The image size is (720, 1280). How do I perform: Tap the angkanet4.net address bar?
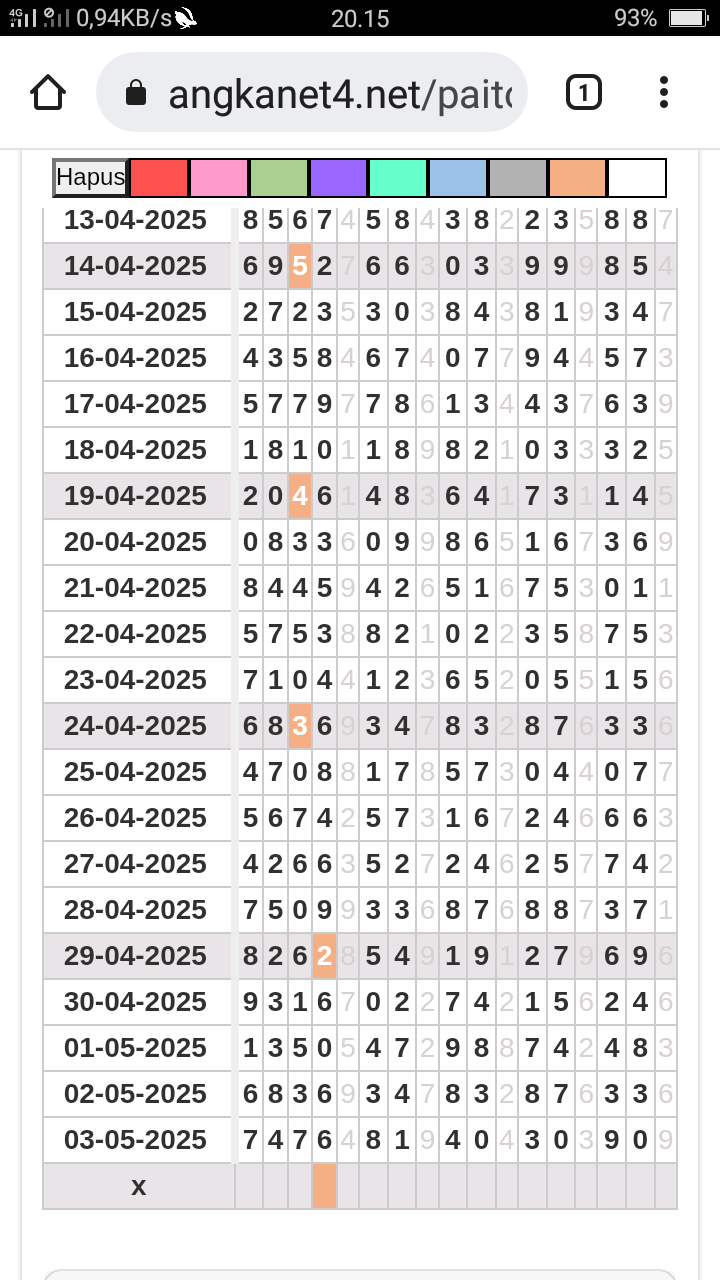(x=312, y=93)
